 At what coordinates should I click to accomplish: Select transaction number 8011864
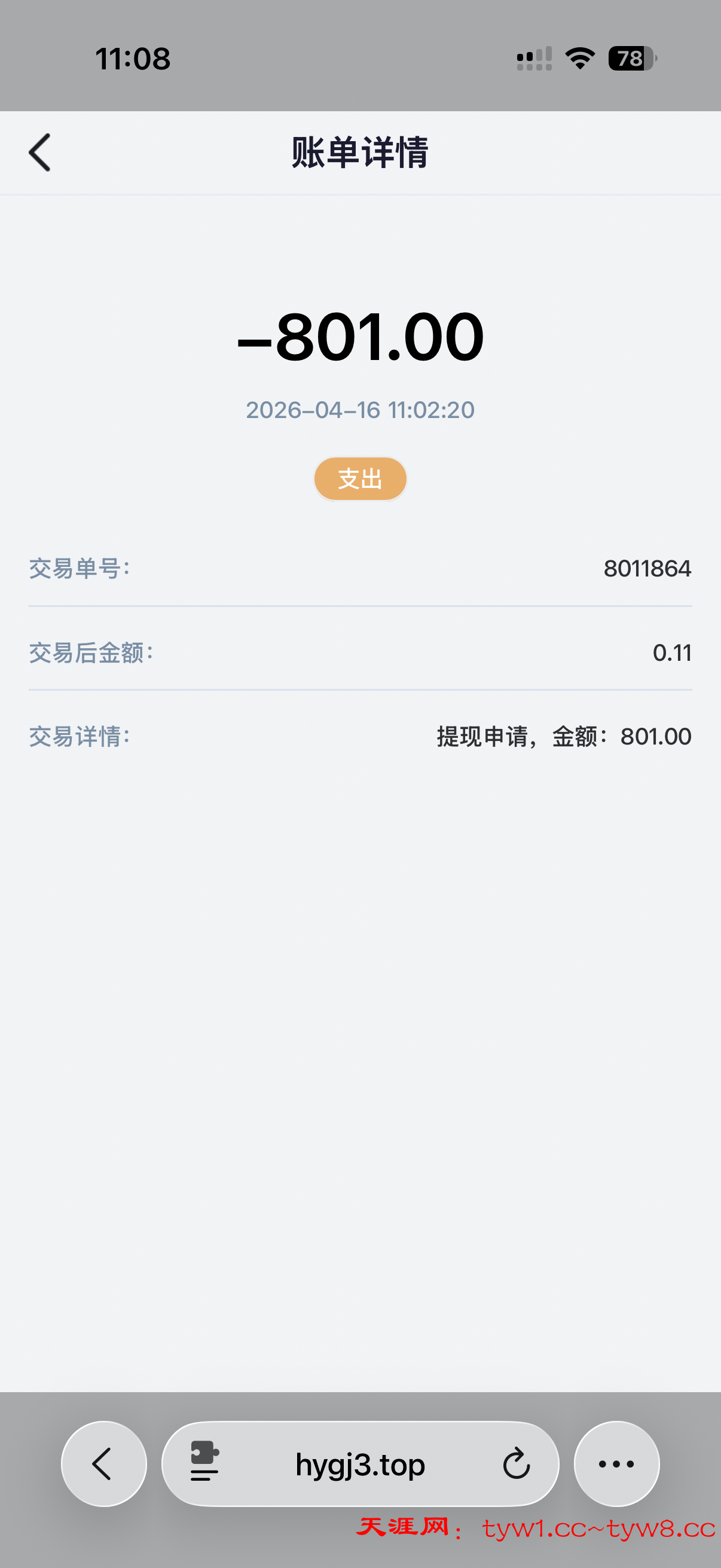pyautogui.click(x=647, y=569)
